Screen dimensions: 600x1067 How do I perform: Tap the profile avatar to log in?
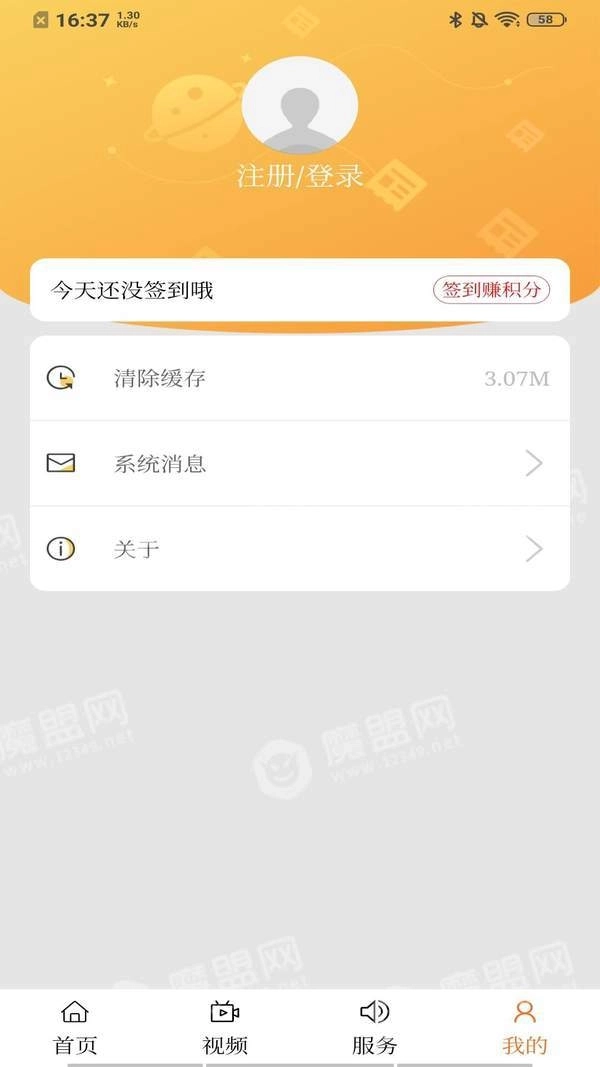click(x=300, y=106)
